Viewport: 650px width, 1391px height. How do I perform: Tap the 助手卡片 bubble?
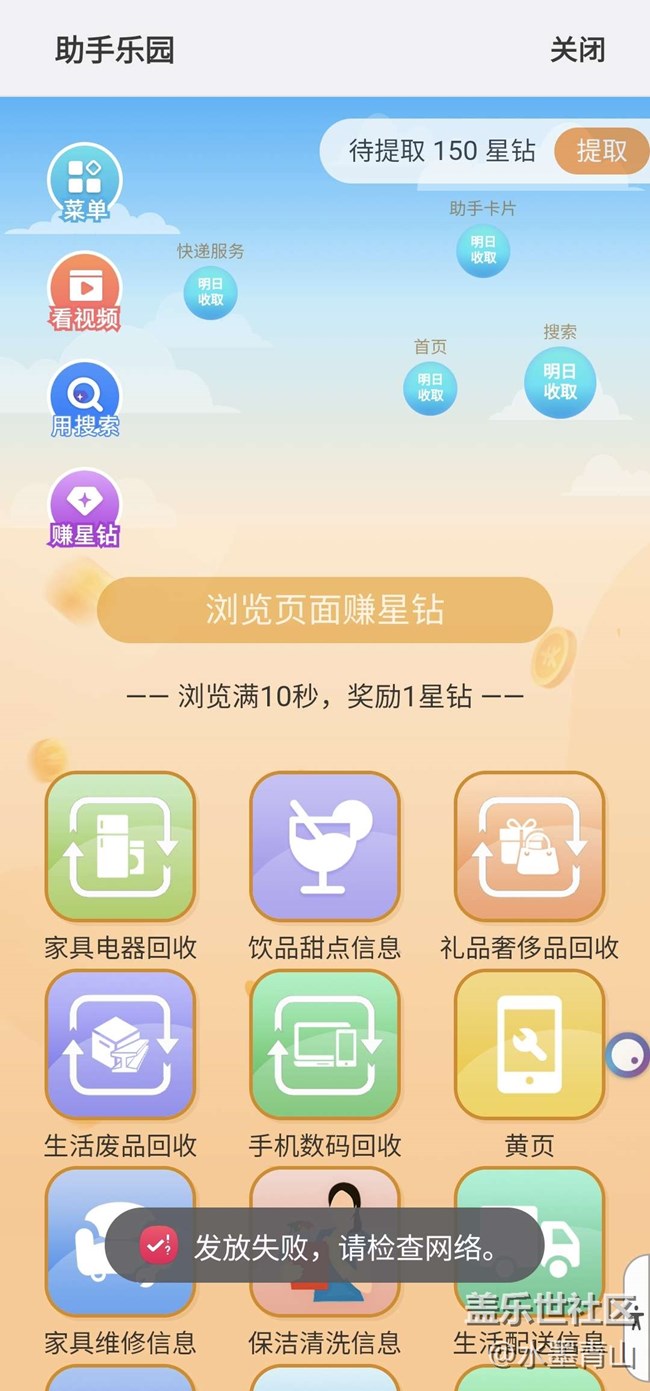(483, 250)
